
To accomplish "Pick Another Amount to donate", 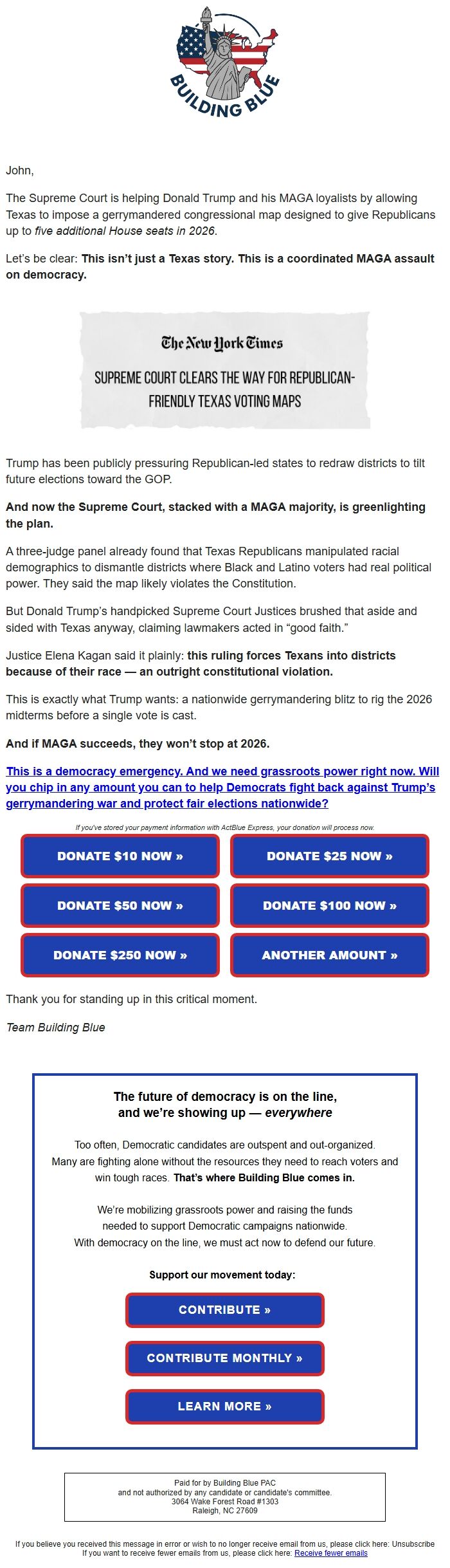I will (329, 955).
